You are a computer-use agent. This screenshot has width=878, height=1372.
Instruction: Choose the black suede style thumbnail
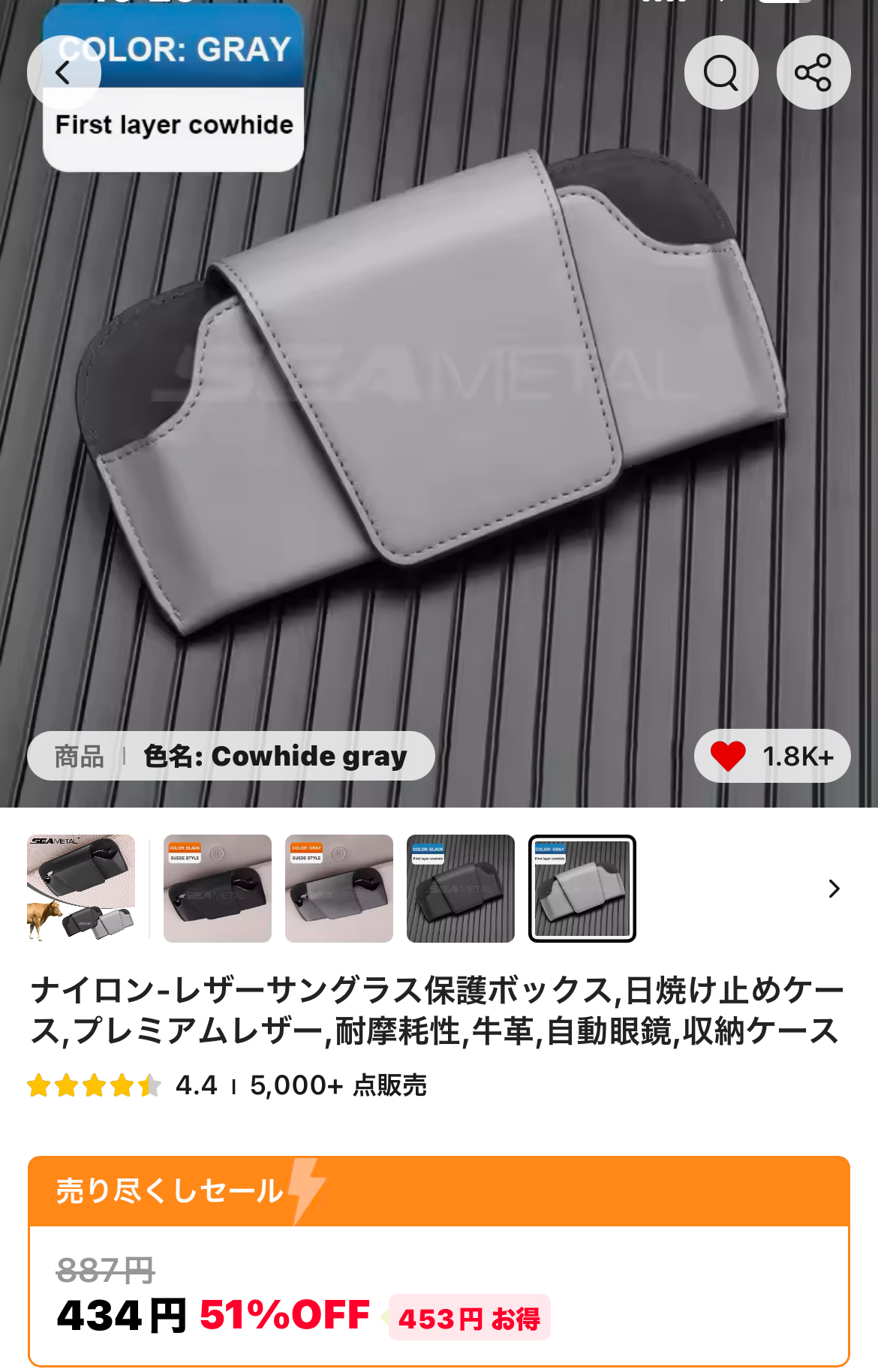point(218,888)
